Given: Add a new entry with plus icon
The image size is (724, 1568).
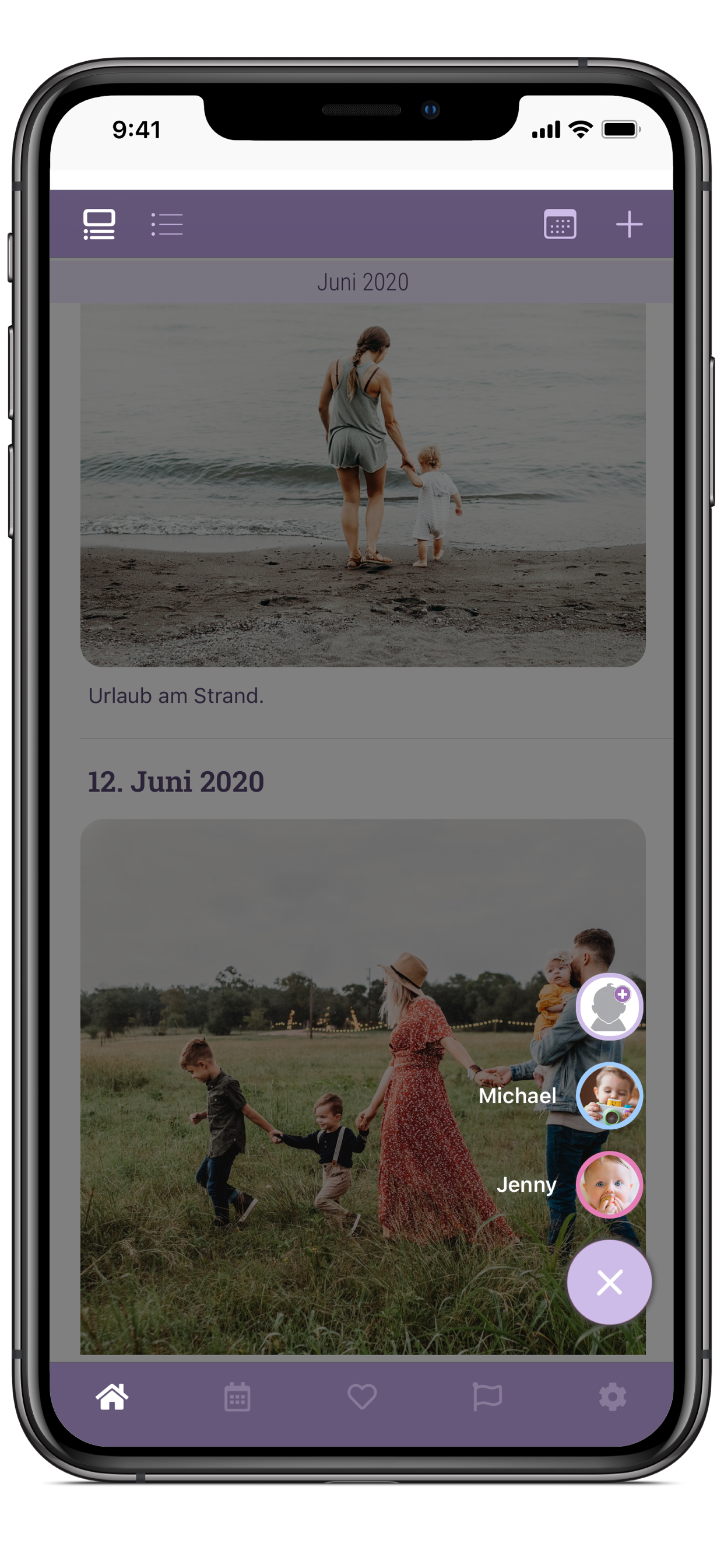Looking at the screenshot, I should [x=628, y=225].
